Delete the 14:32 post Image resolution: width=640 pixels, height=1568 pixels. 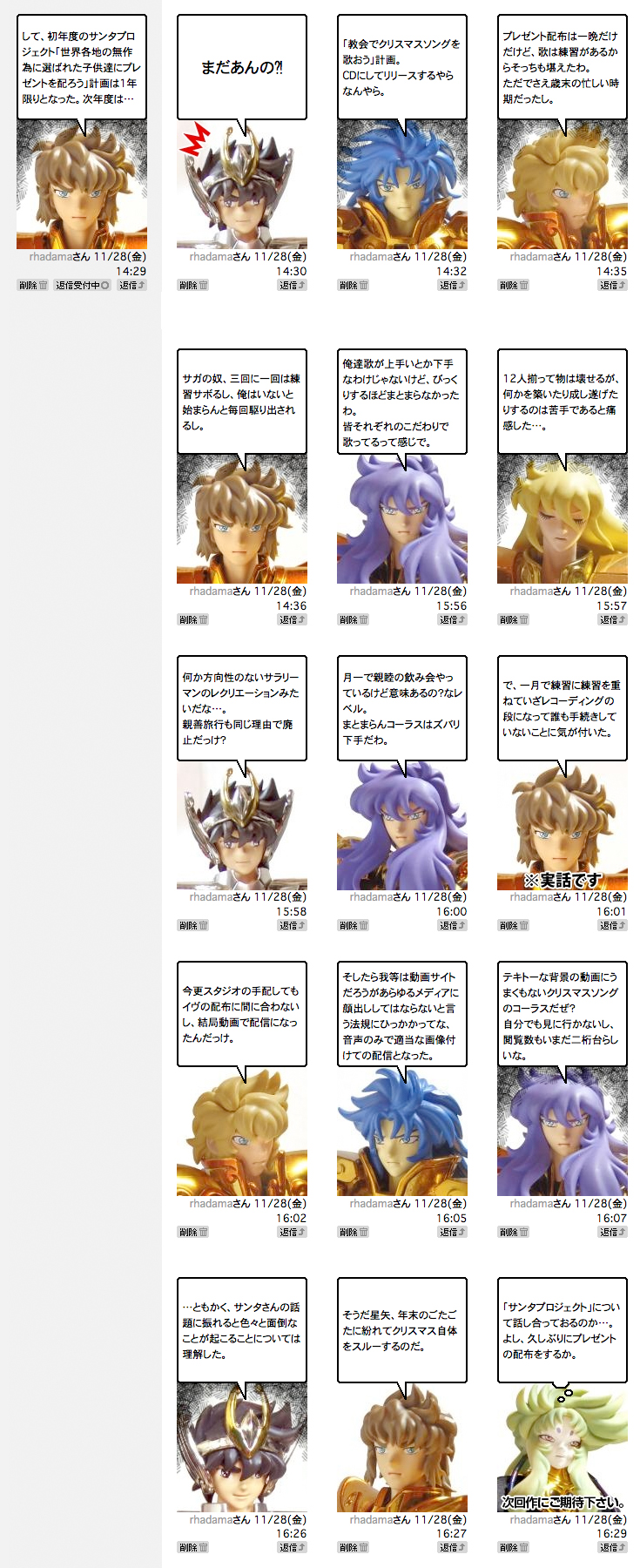pos(354,285)
